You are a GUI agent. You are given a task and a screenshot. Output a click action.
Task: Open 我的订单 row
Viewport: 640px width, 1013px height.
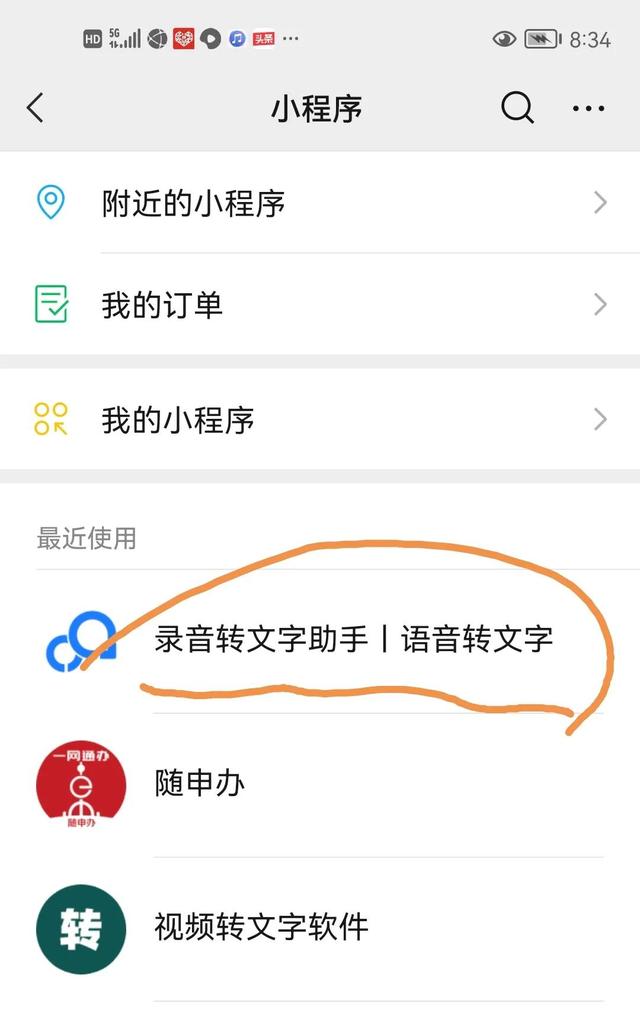pos(320,304)
